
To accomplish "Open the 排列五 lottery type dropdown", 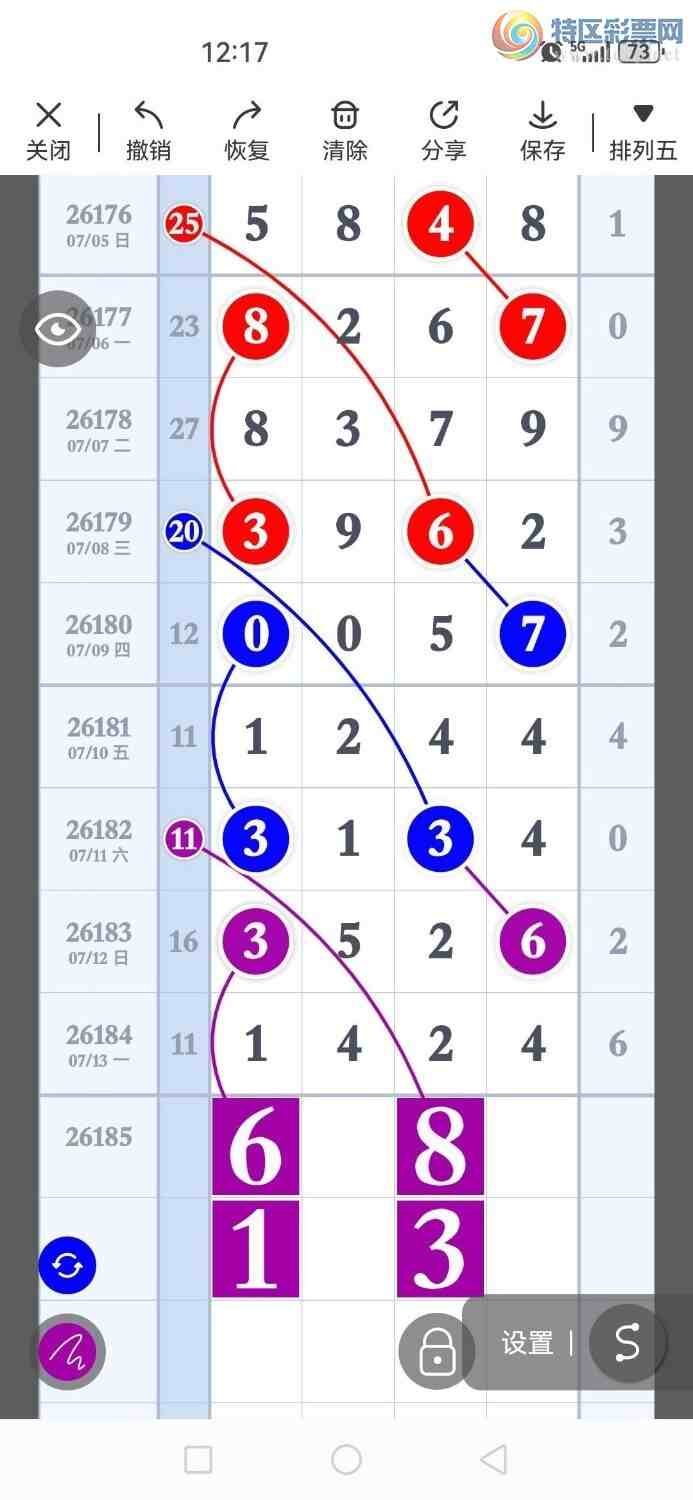I will pos(643,131).
